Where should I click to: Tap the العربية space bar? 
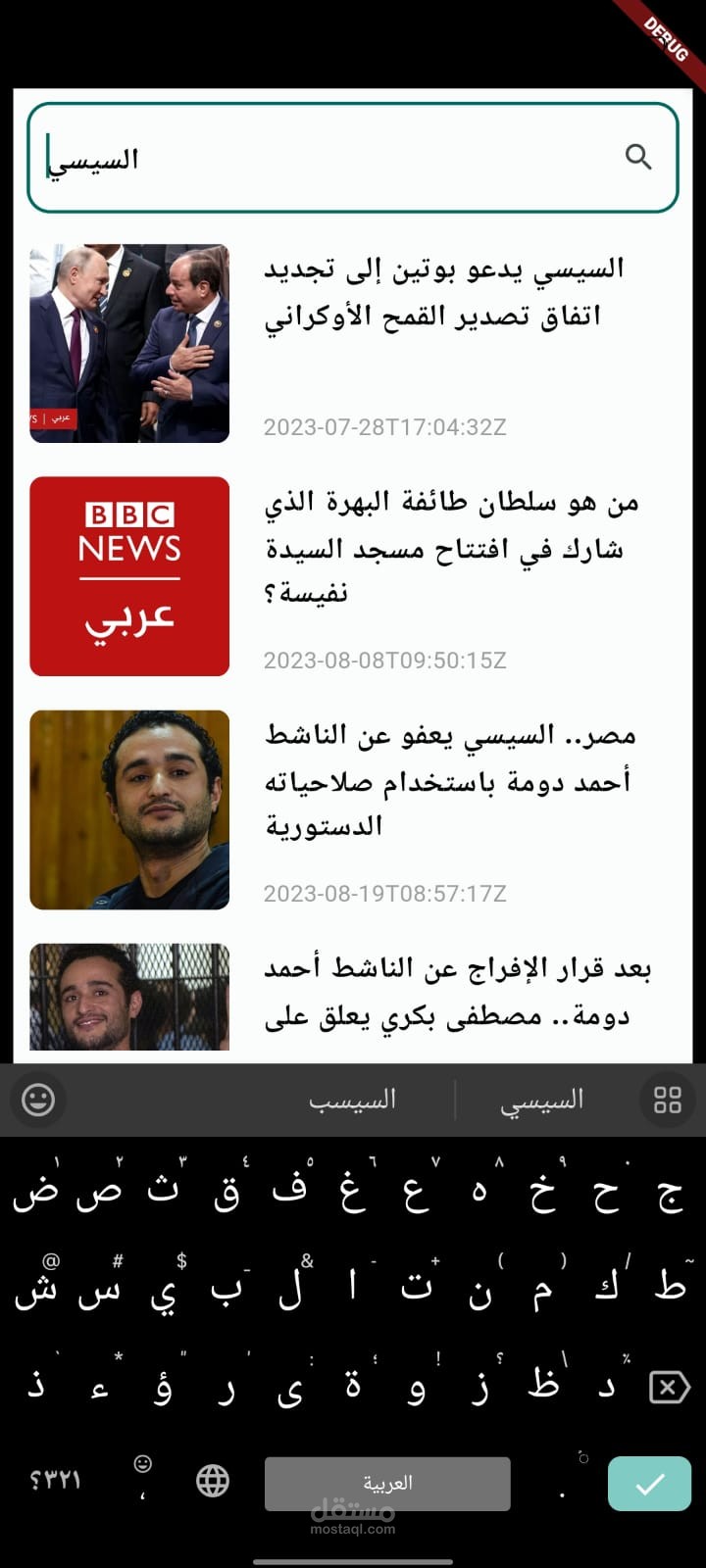coord(387,1483)
